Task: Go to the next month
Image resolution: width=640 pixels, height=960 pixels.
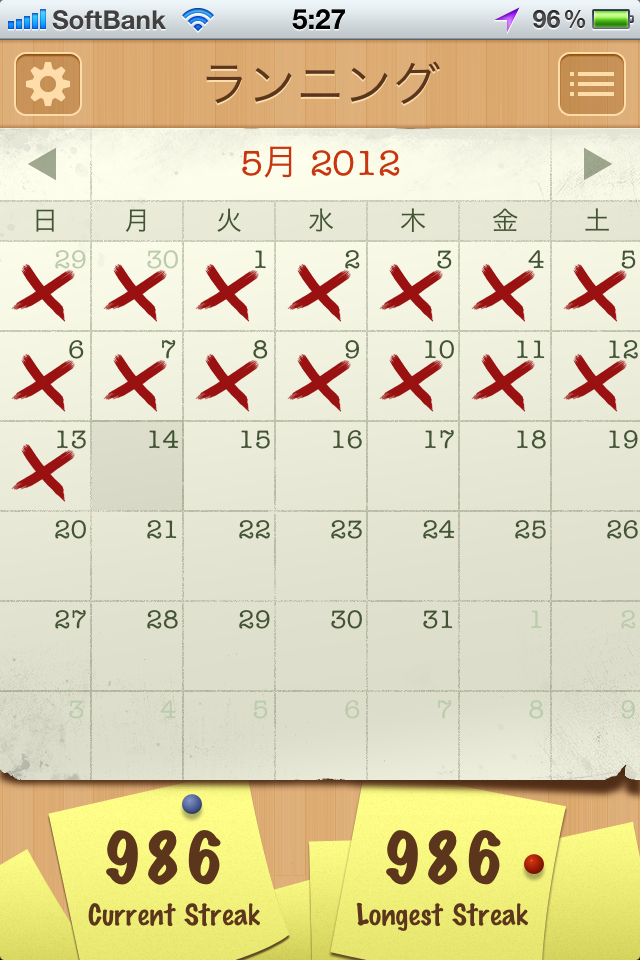Action: tap(597, 164)
